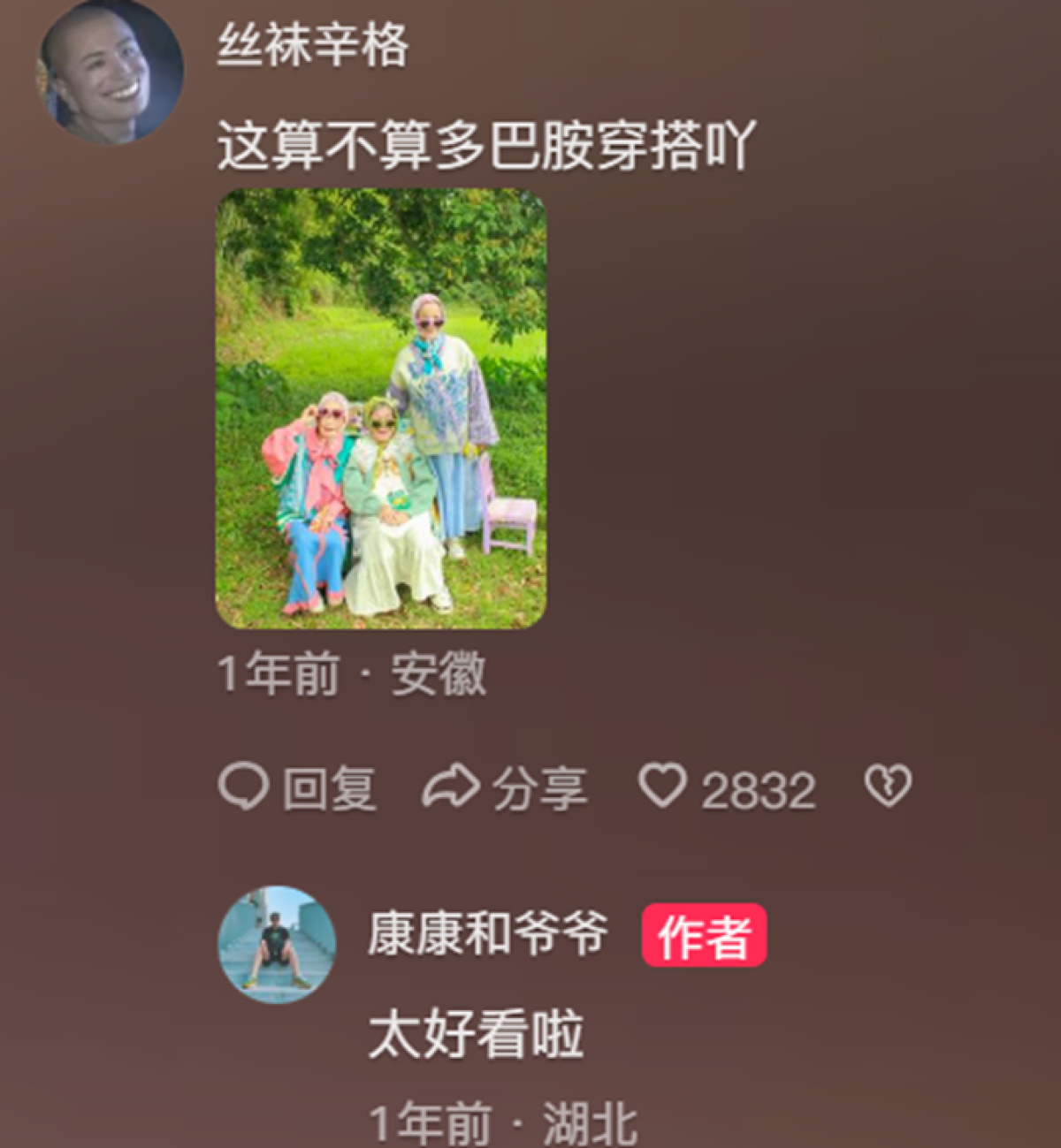Open 康康和爷爷's profile avatar
The image size is (1061, 1148).
coord(277,944)
